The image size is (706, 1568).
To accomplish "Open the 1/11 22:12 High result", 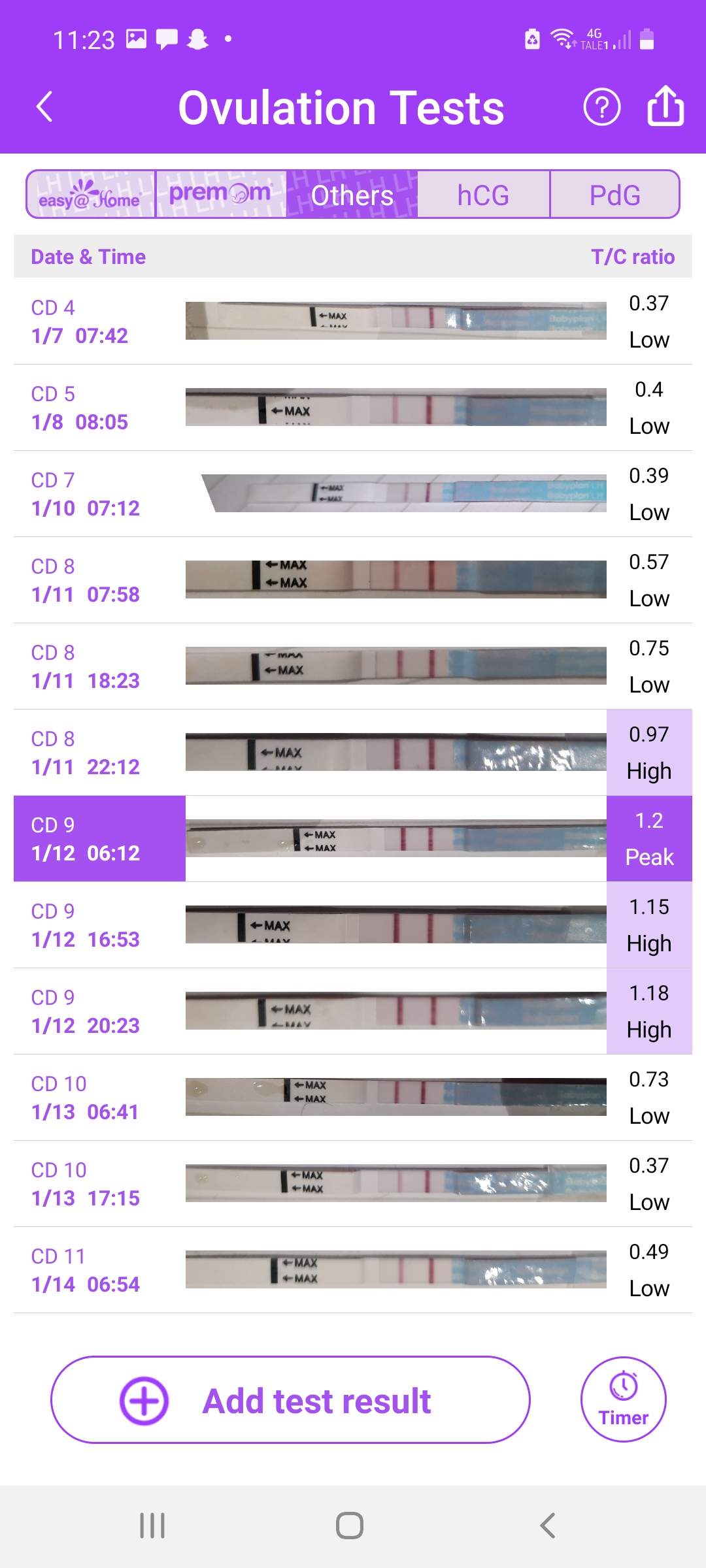I will tap(353, 753).
